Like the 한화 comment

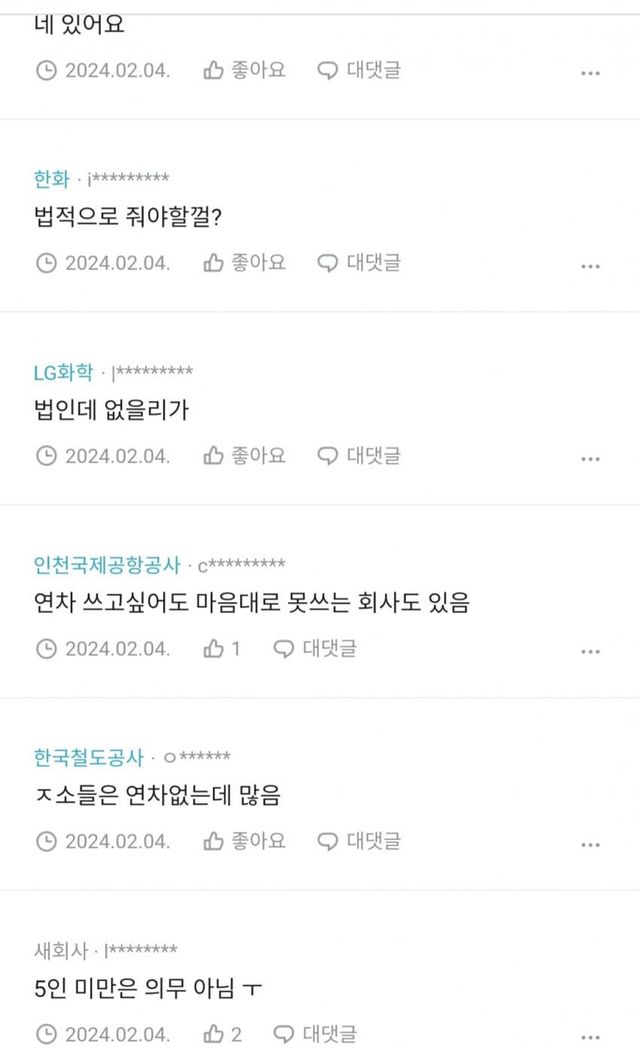245,263
